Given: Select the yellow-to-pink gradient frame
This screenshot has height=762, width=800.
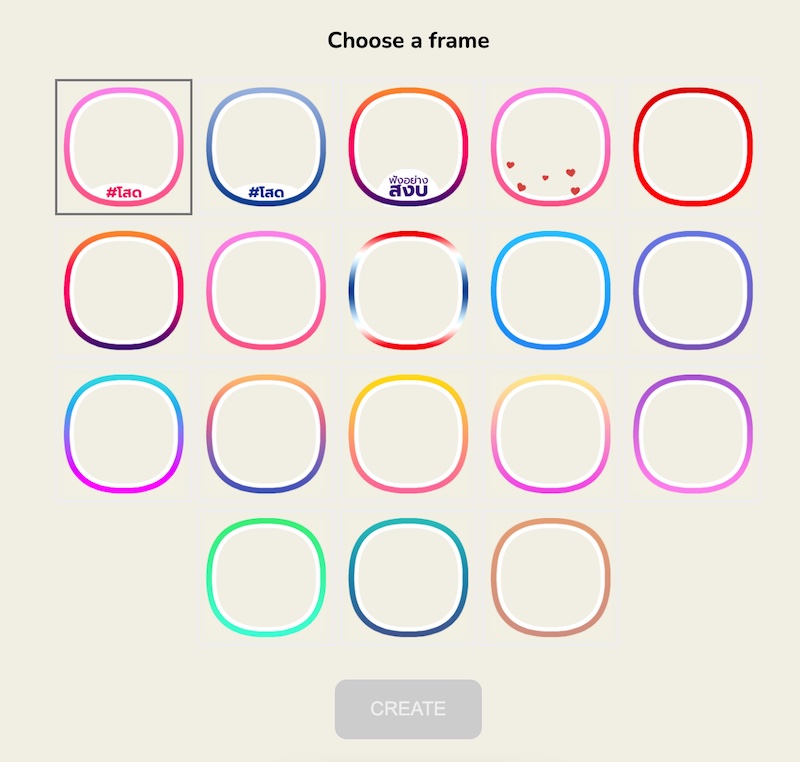Looking at the screenshot, I should [408, 433].
